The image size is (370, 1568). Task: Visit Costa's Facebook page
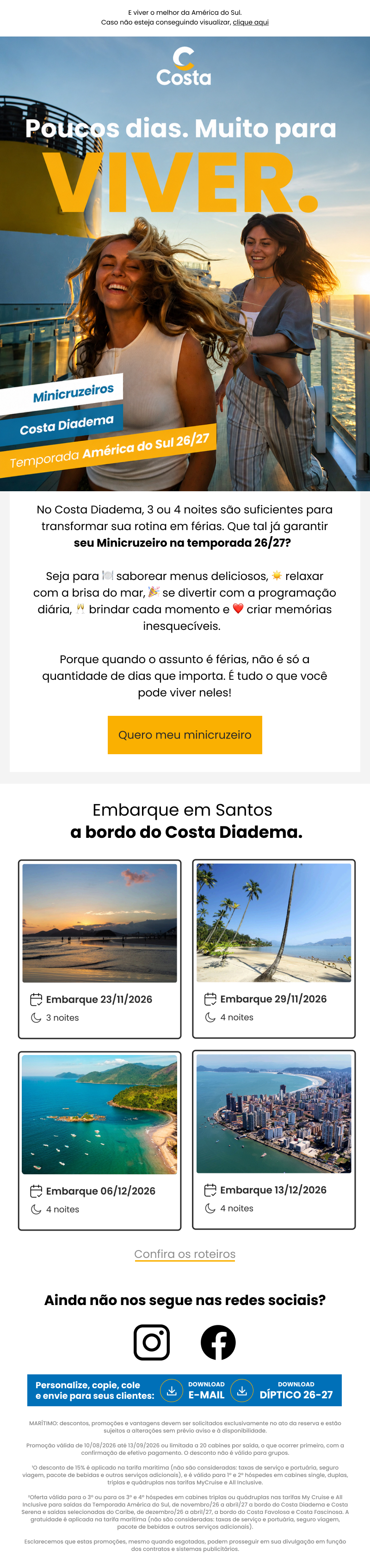tap(218, 1342)
